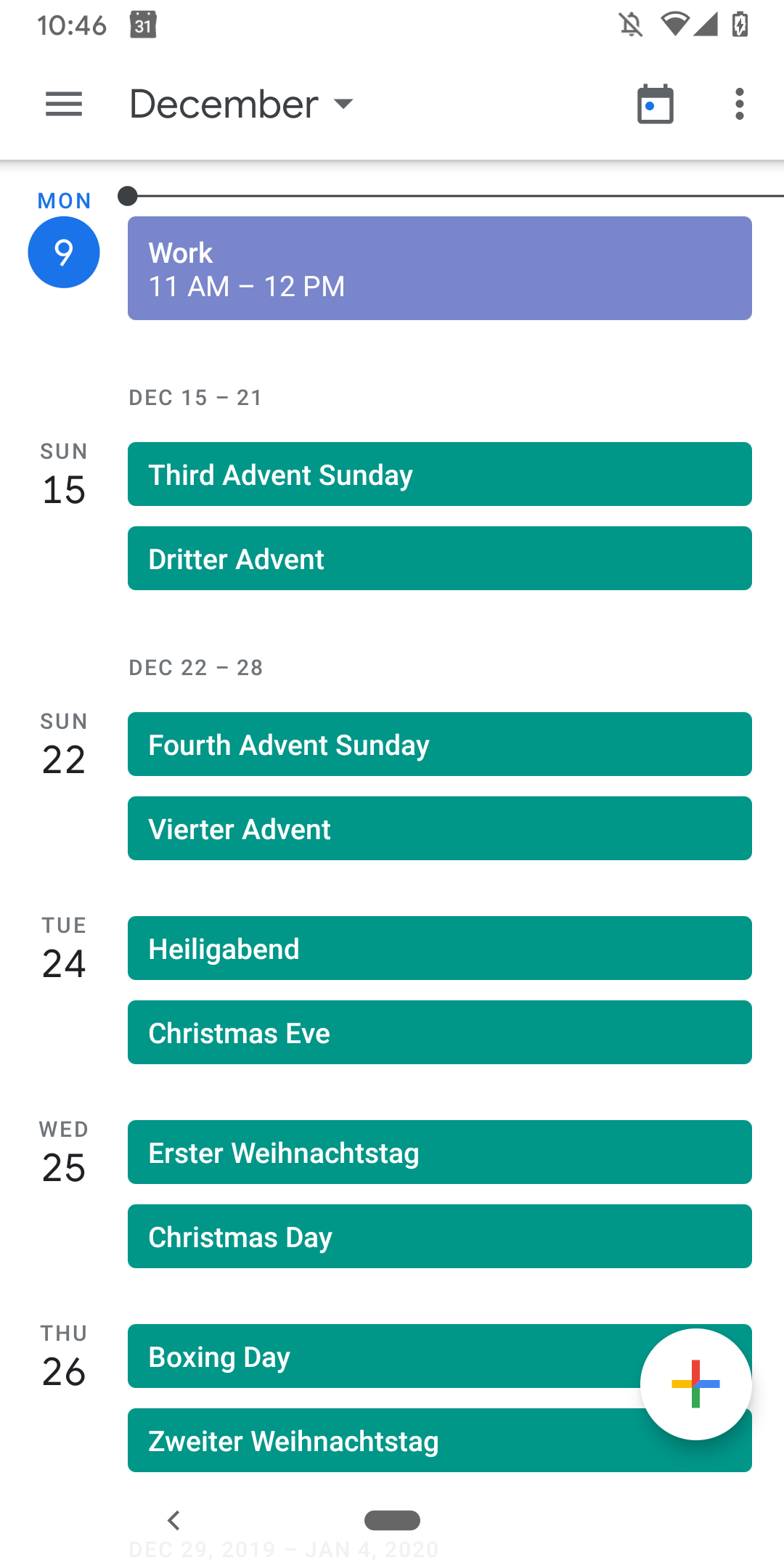Expand the December month dropdown
Screen dimensions: 784x1568
(x=242, y=104)
